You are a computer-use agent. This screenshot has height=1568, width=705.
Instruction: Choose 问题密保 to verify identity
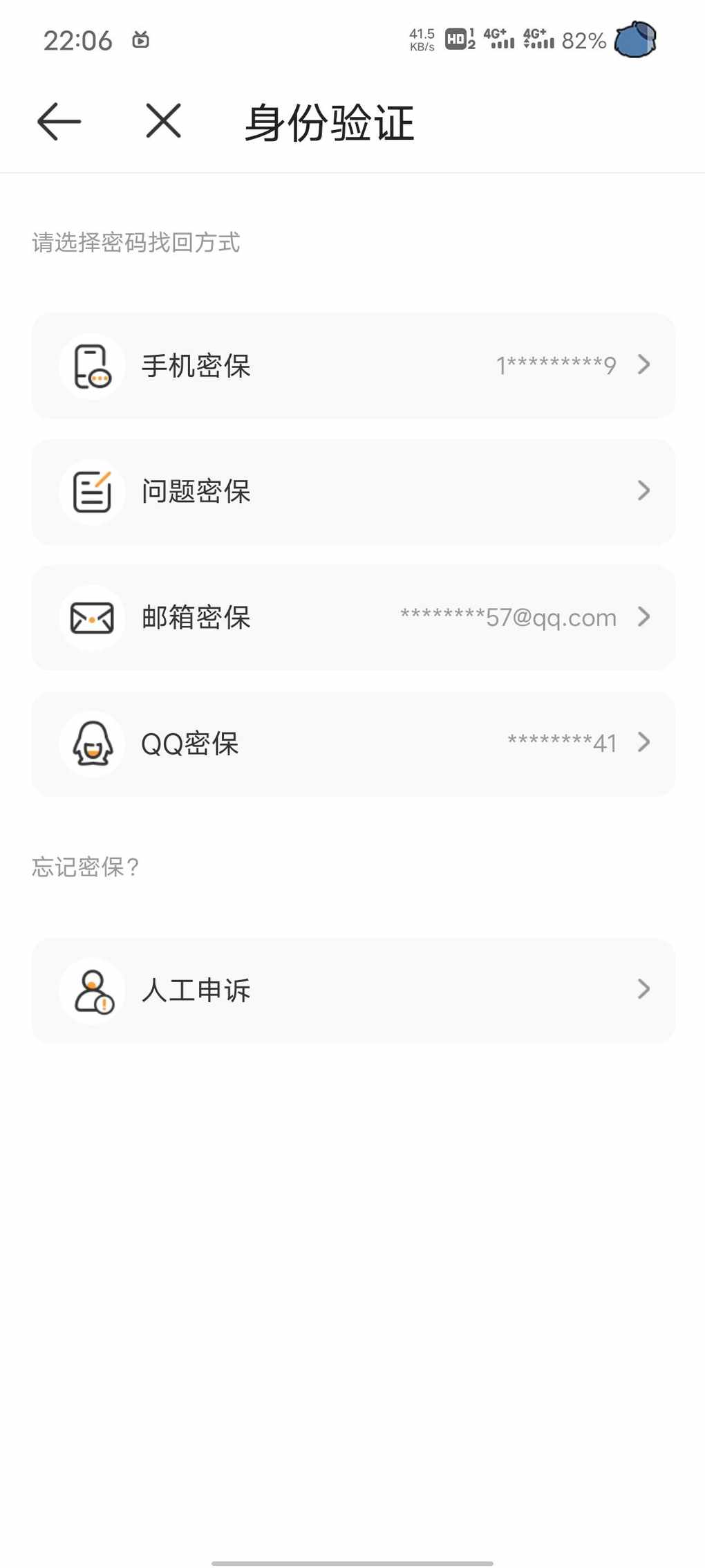pos(353,492)
